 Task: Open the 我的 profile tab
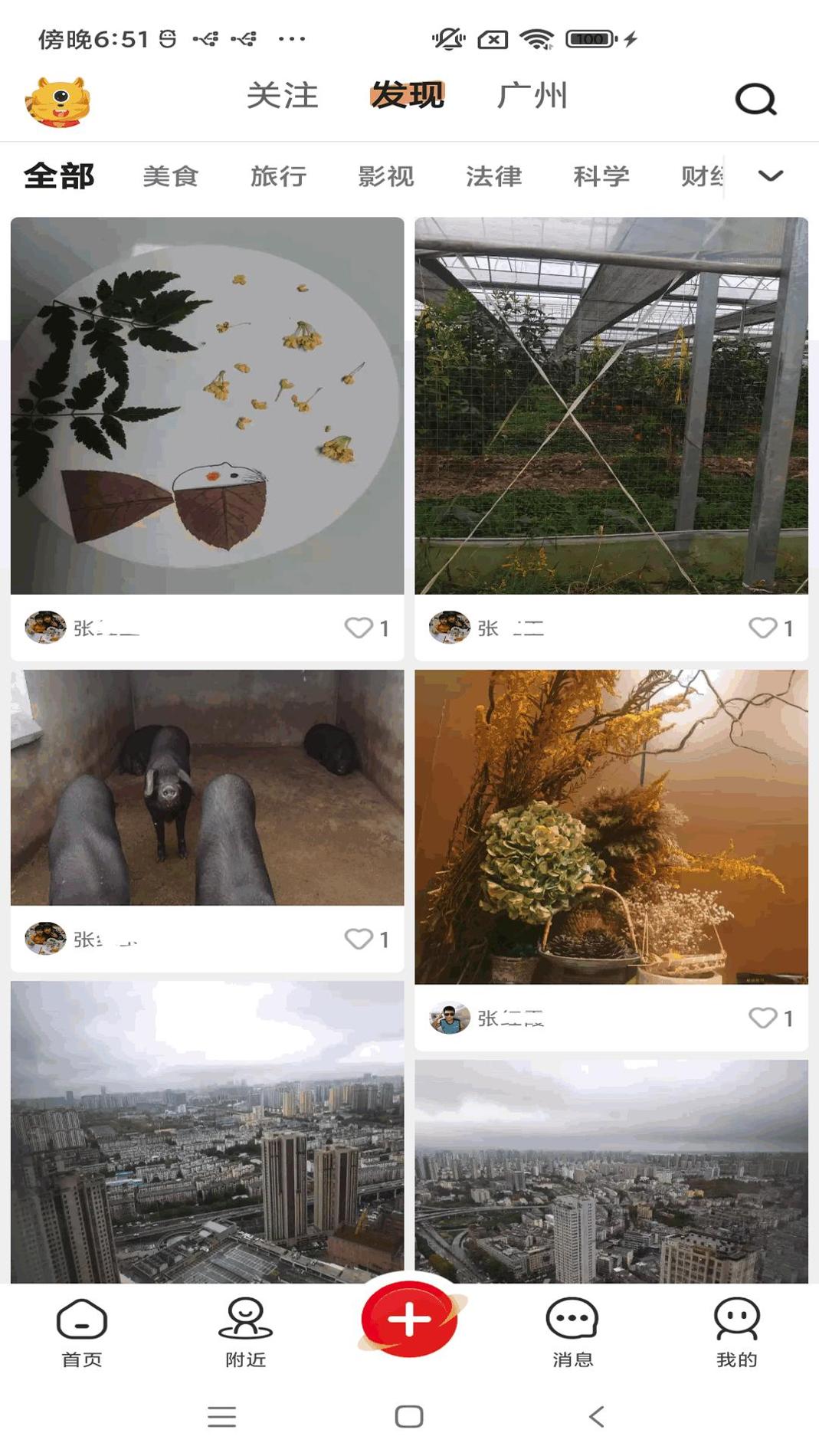point(736,1332)
